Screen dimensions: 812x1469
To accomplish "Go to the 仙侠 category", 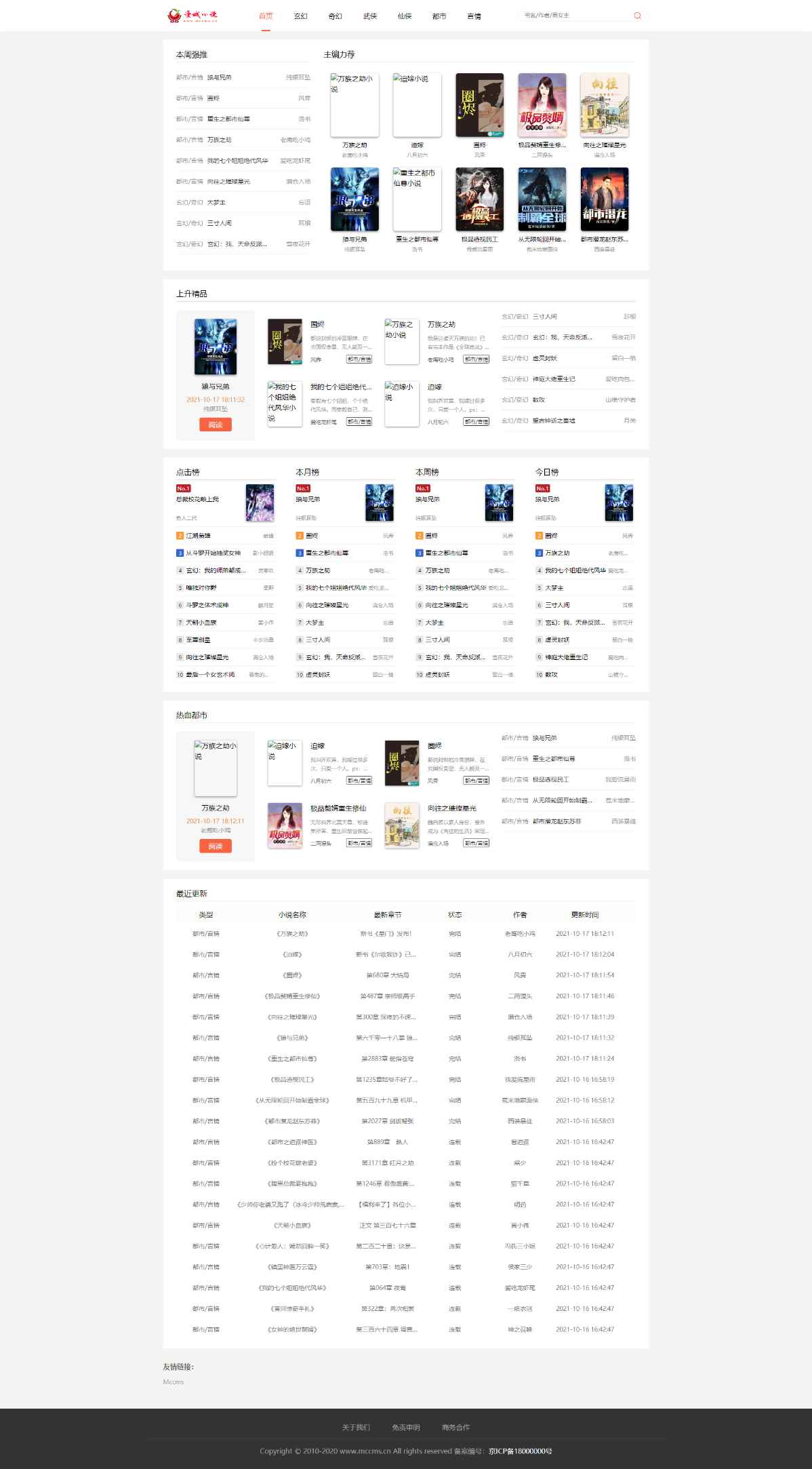I will 405,16.
